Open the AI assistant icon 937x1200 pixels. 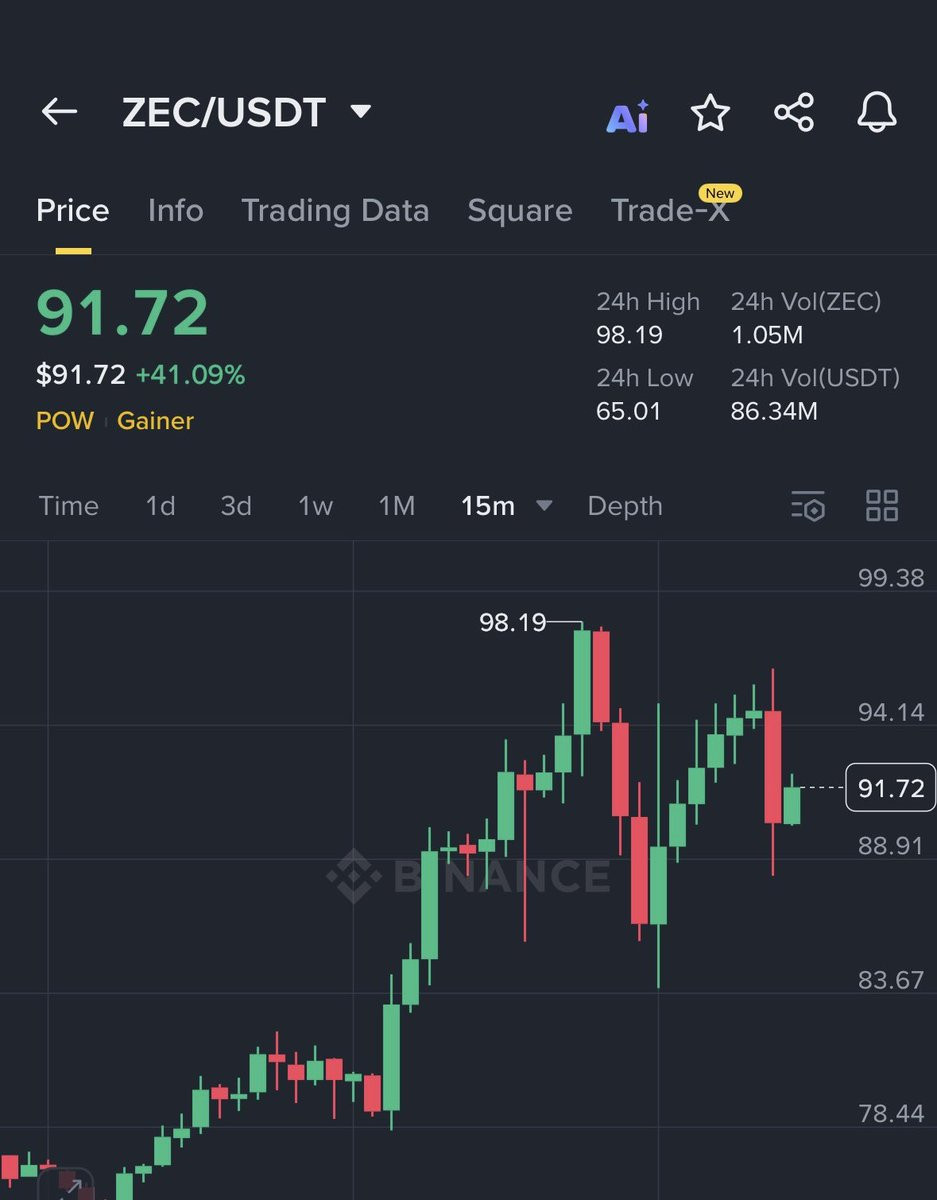pos(628,116)
